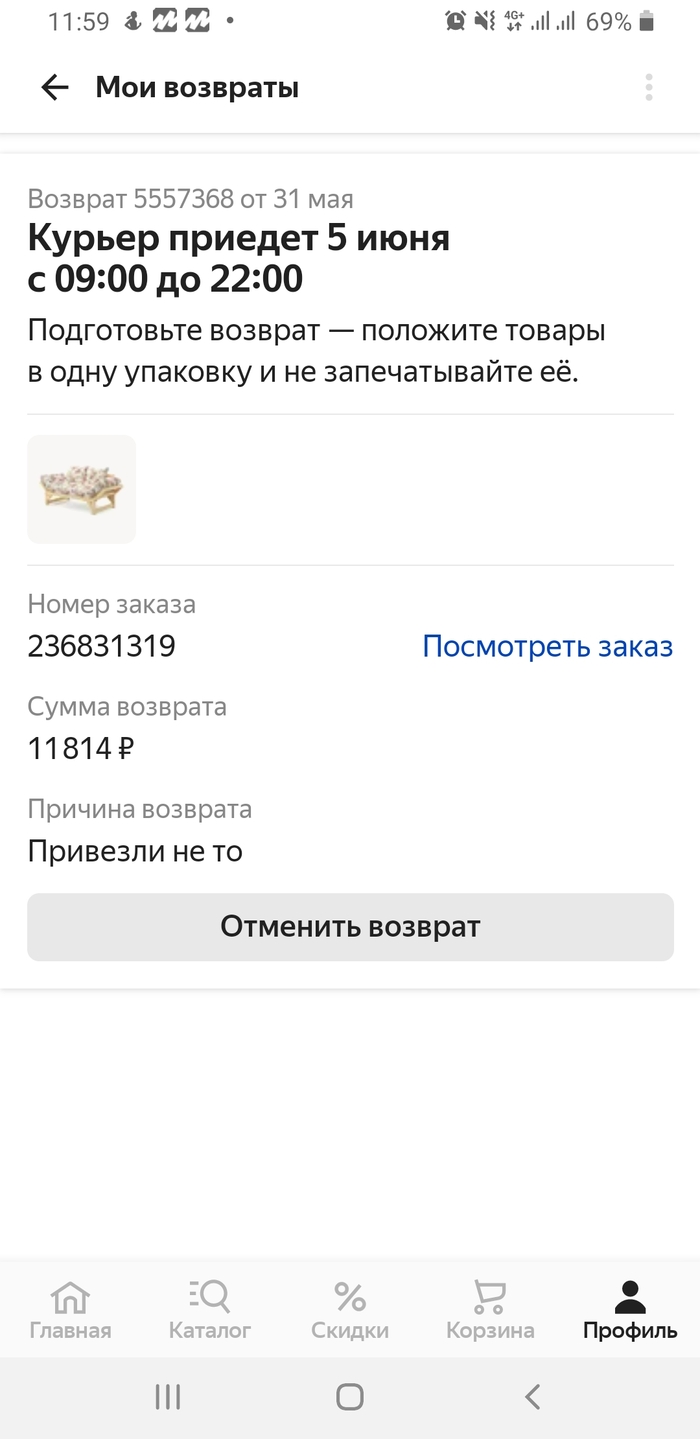
Task: Select the Профиль tab
Action: (630, 1310)
